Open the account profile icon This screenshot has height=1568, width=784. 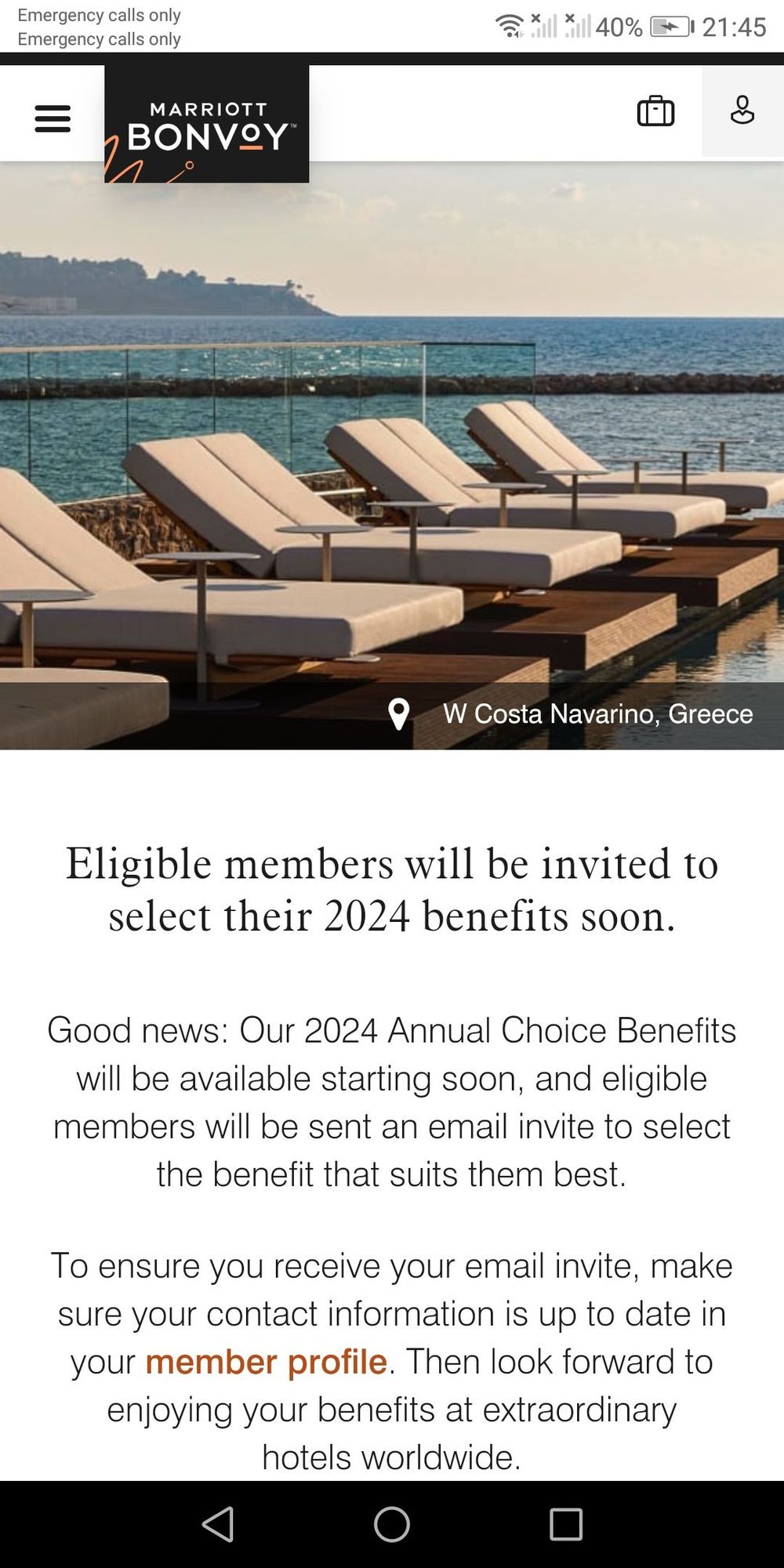point(742,111)
